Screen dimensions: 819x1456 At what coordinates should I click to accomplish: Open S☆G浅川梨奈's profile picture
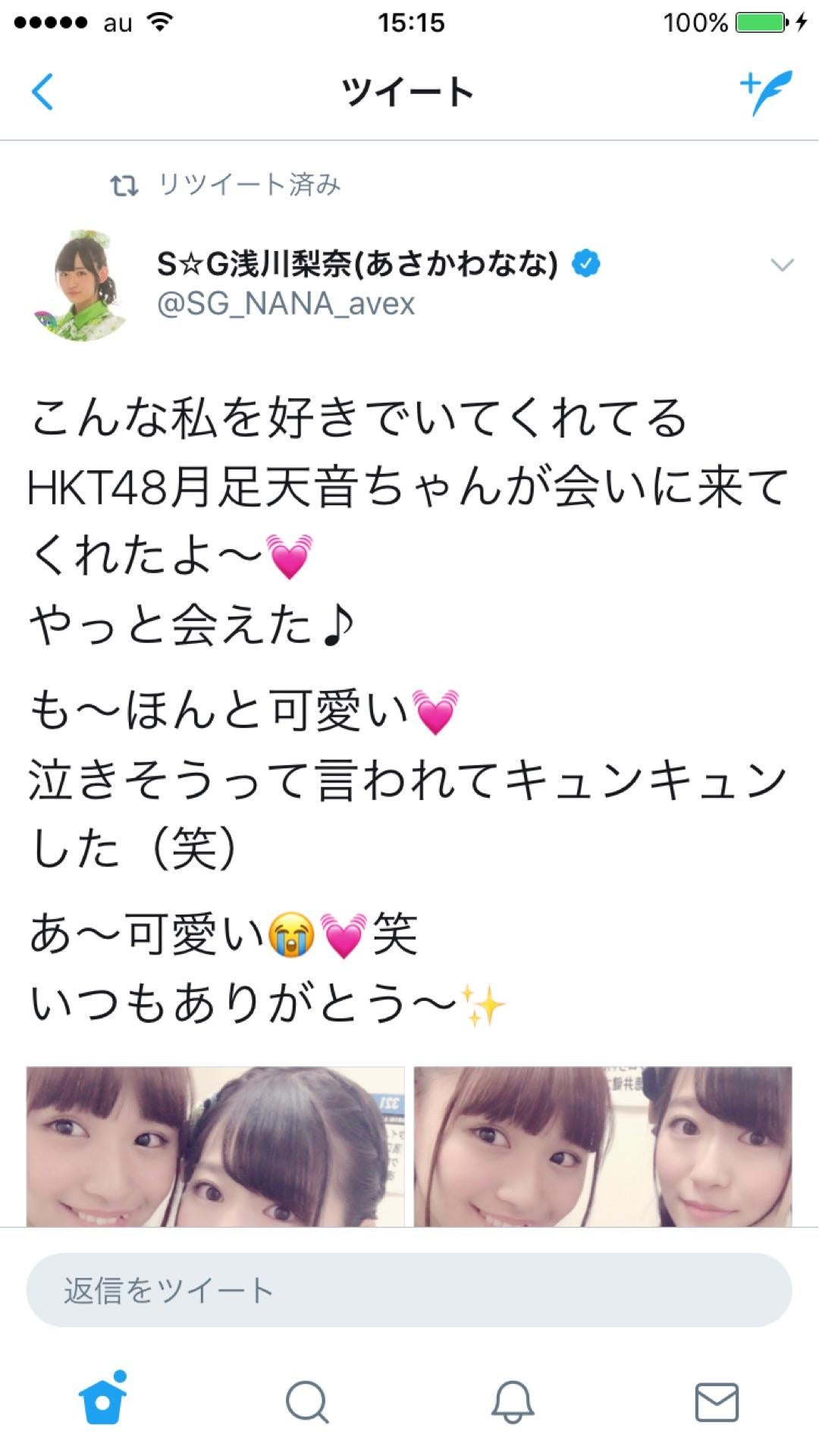coord(80,286)
